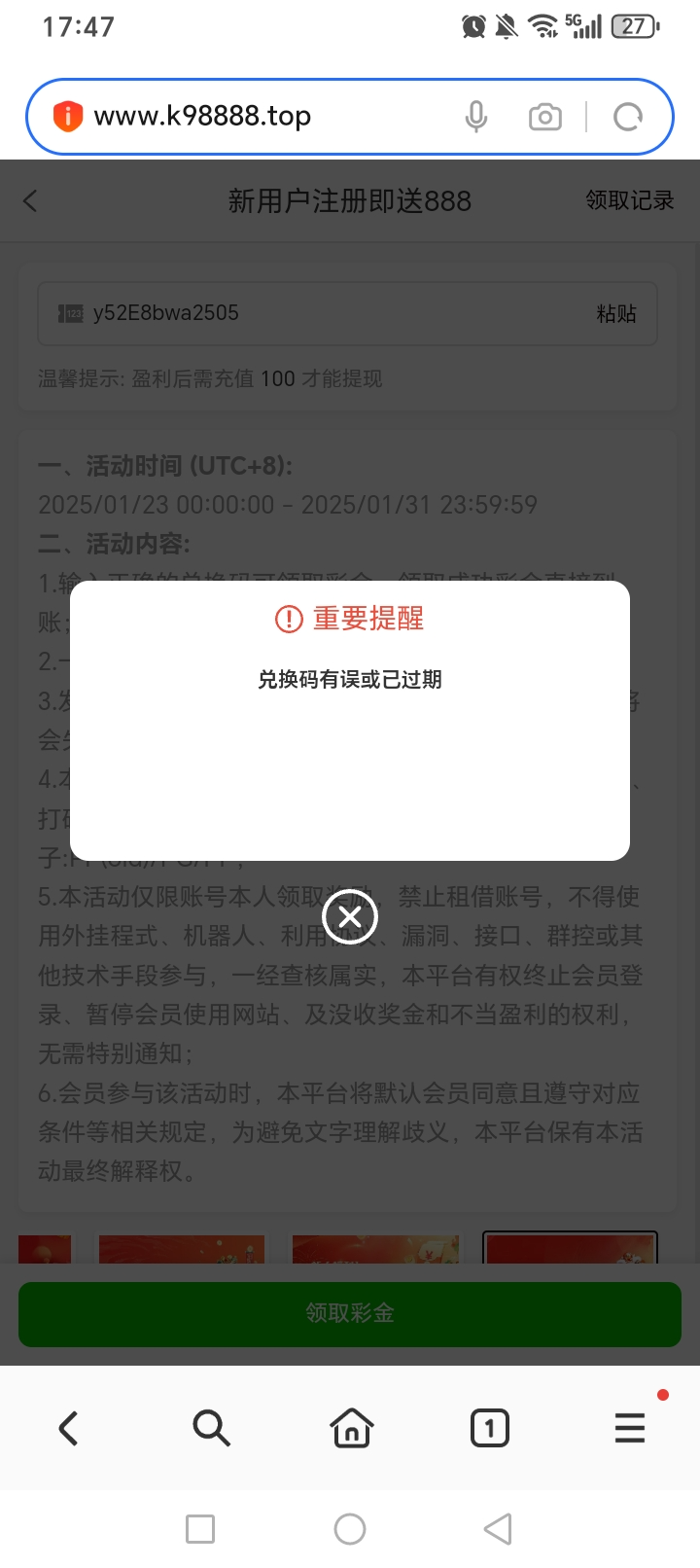Tap the system recent apps square button
The width and height of the screenshot is (700, 1568).
pos(200,1529)
